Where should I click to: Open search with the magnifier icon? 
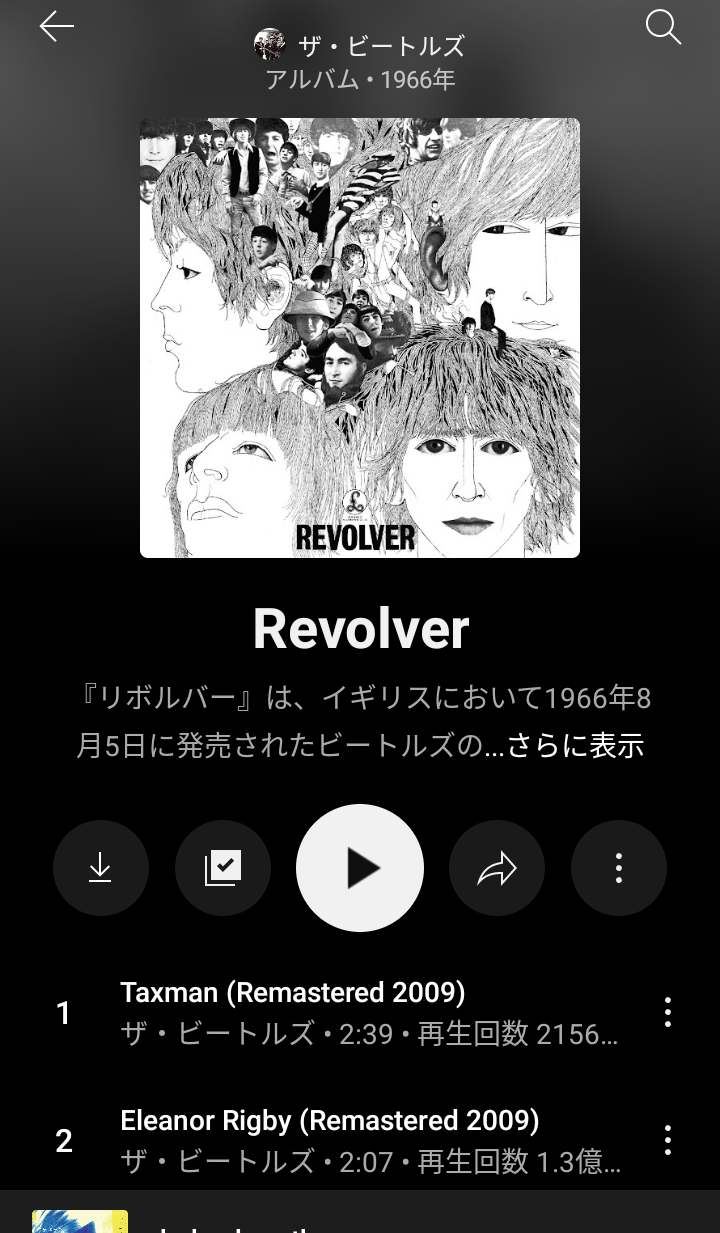pyautogui.click(x=663, y=27)
